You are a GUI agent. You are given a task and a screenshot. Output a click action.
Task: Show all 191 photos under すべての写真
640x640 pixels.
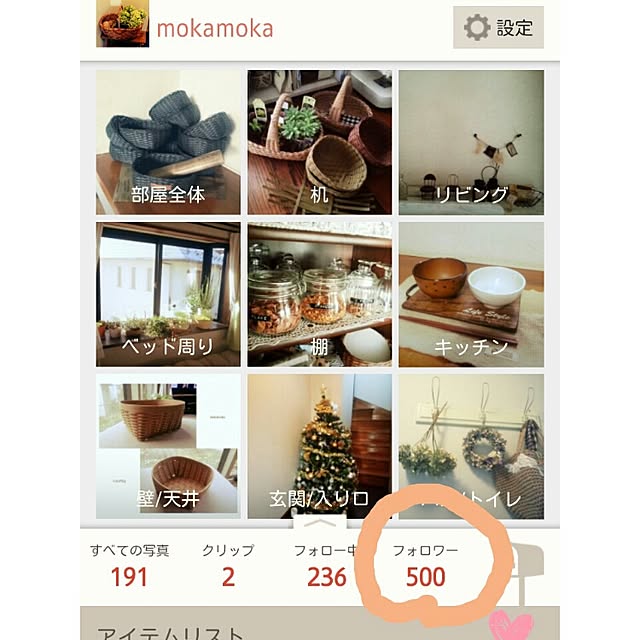(129, 566)
